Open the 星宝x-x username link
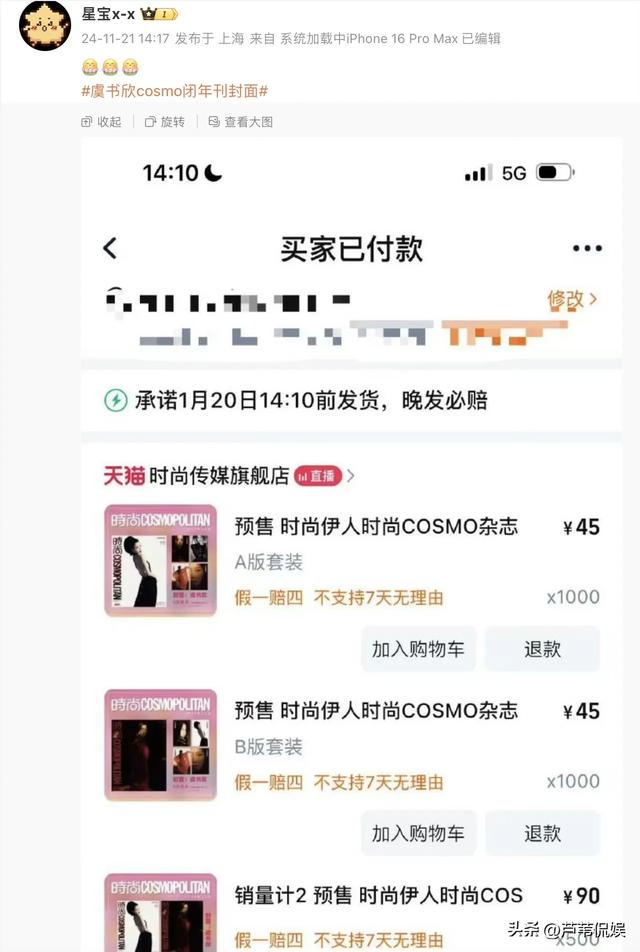 click(x=108, y=14)
